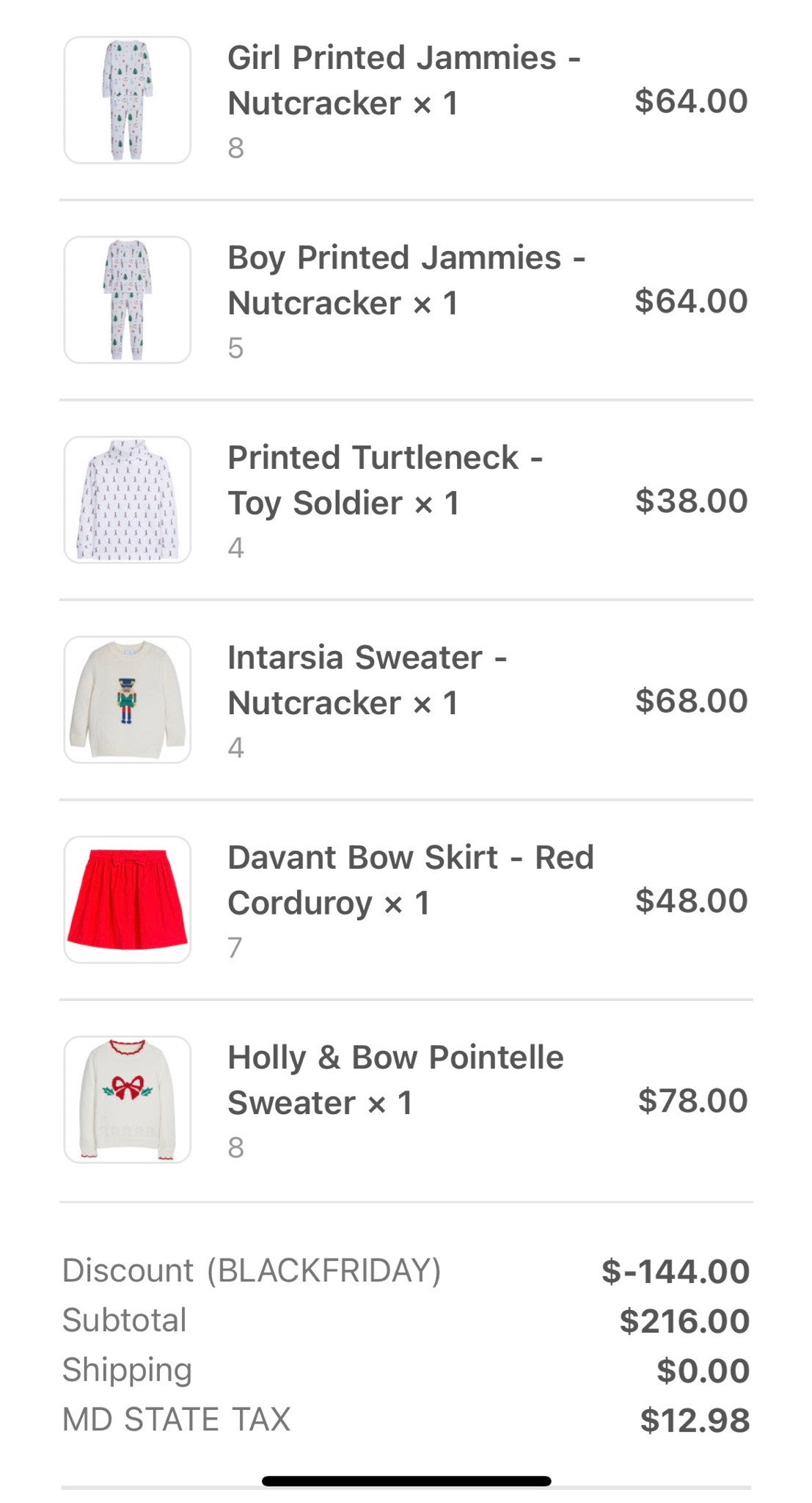Open the Holly & Bow Pointelle Sweater thumbnail
This screenshot has height=1503, width=812.
127,1099
